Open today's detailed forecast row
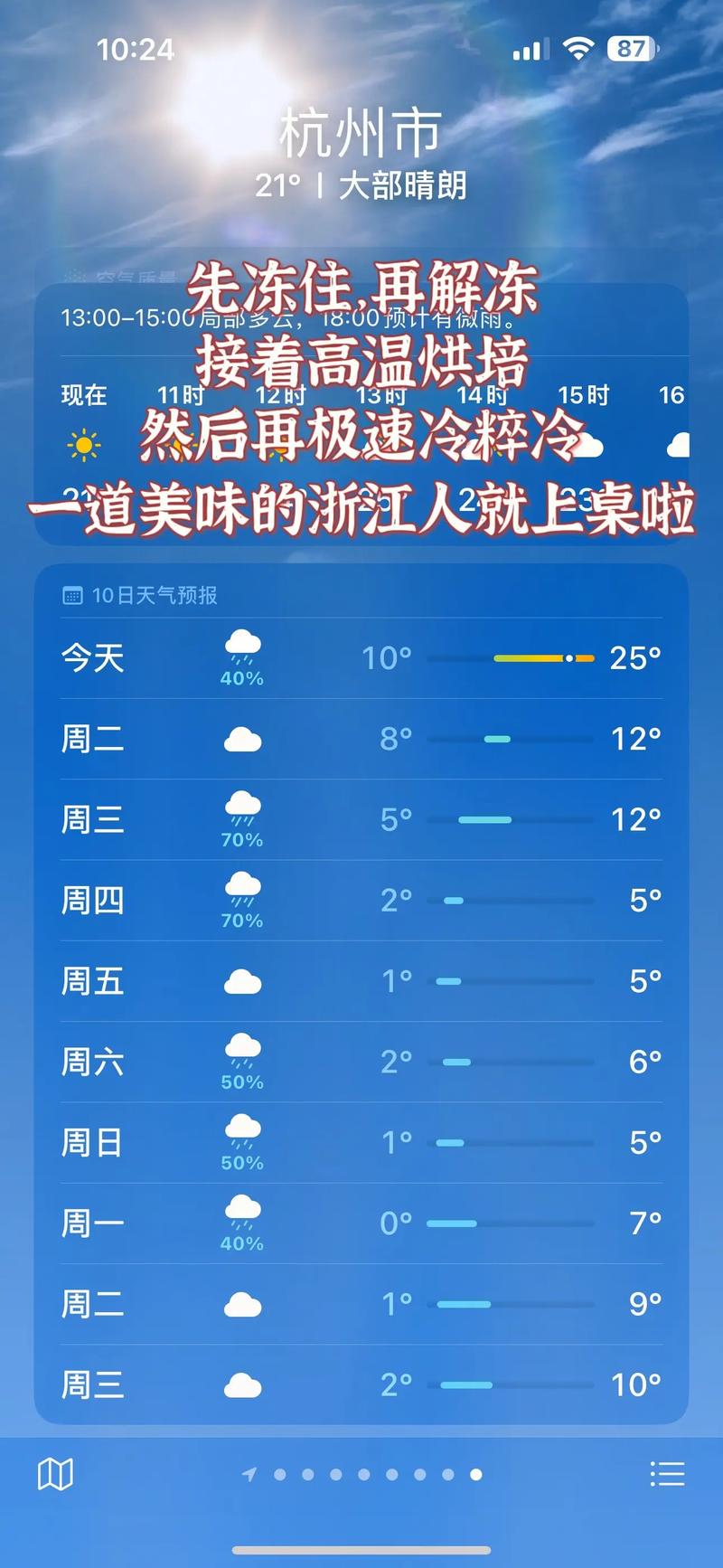723x1568 pixels. pyautogui.click(x=361, y=657)
